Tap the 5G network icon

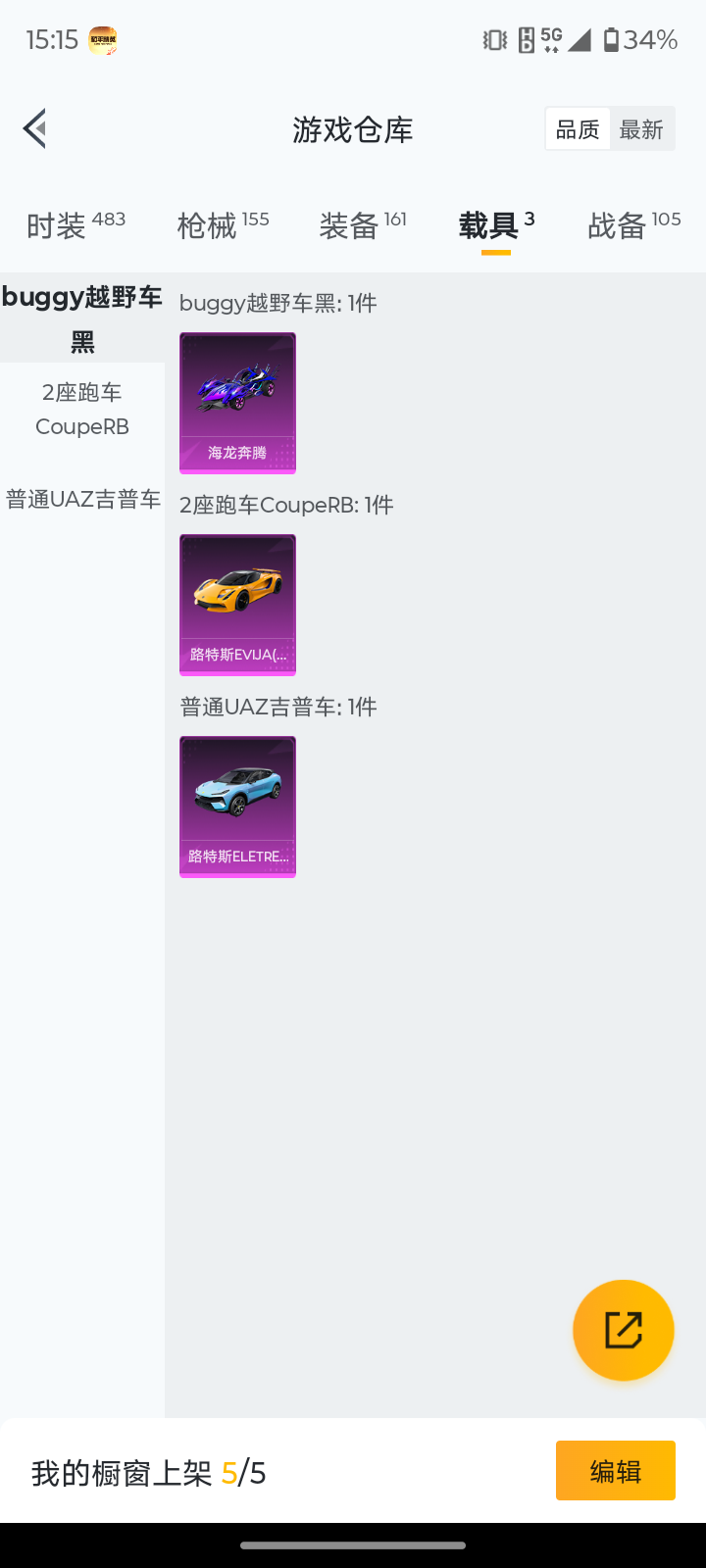pyautogui.click(x=552, y=39)
